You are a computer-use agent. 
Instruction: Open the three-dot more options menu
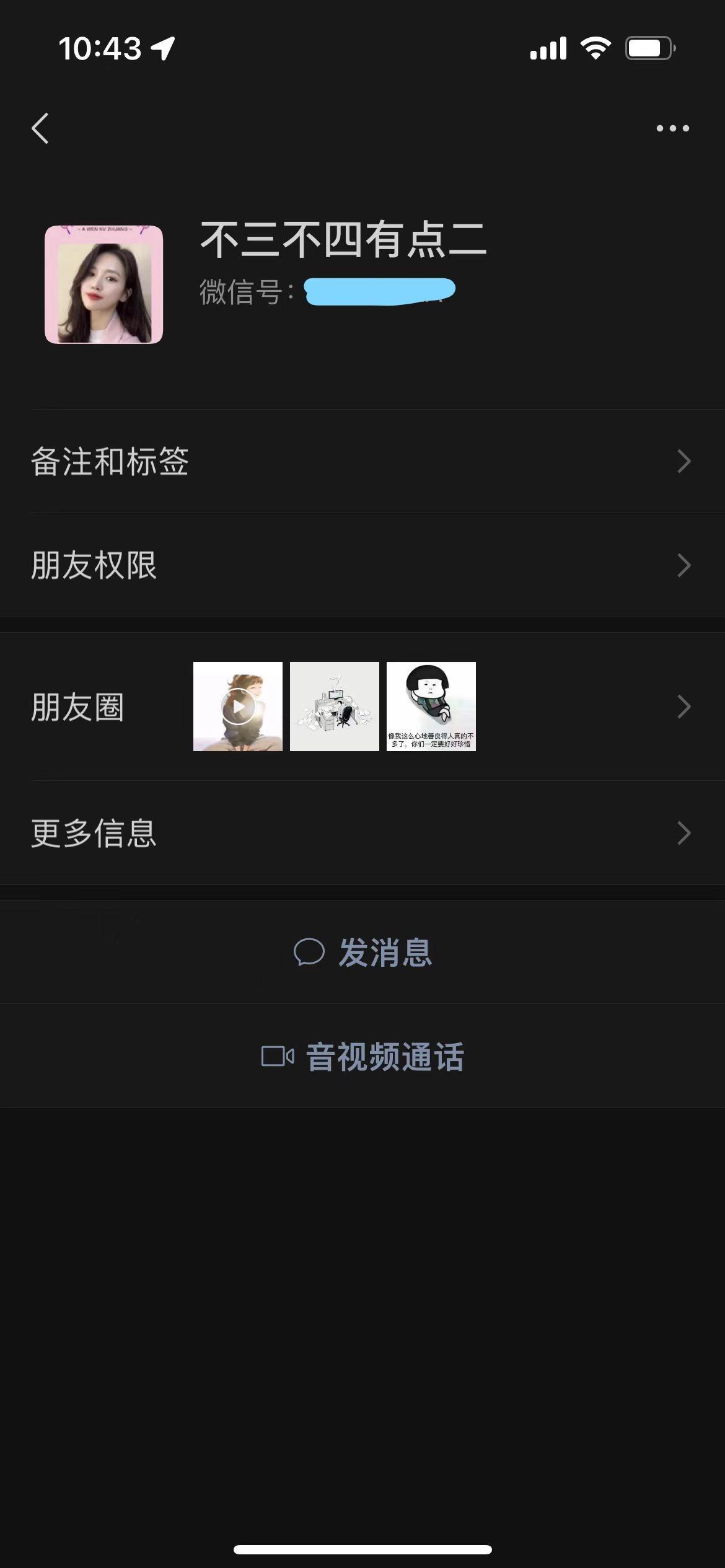tap(672, 129)
